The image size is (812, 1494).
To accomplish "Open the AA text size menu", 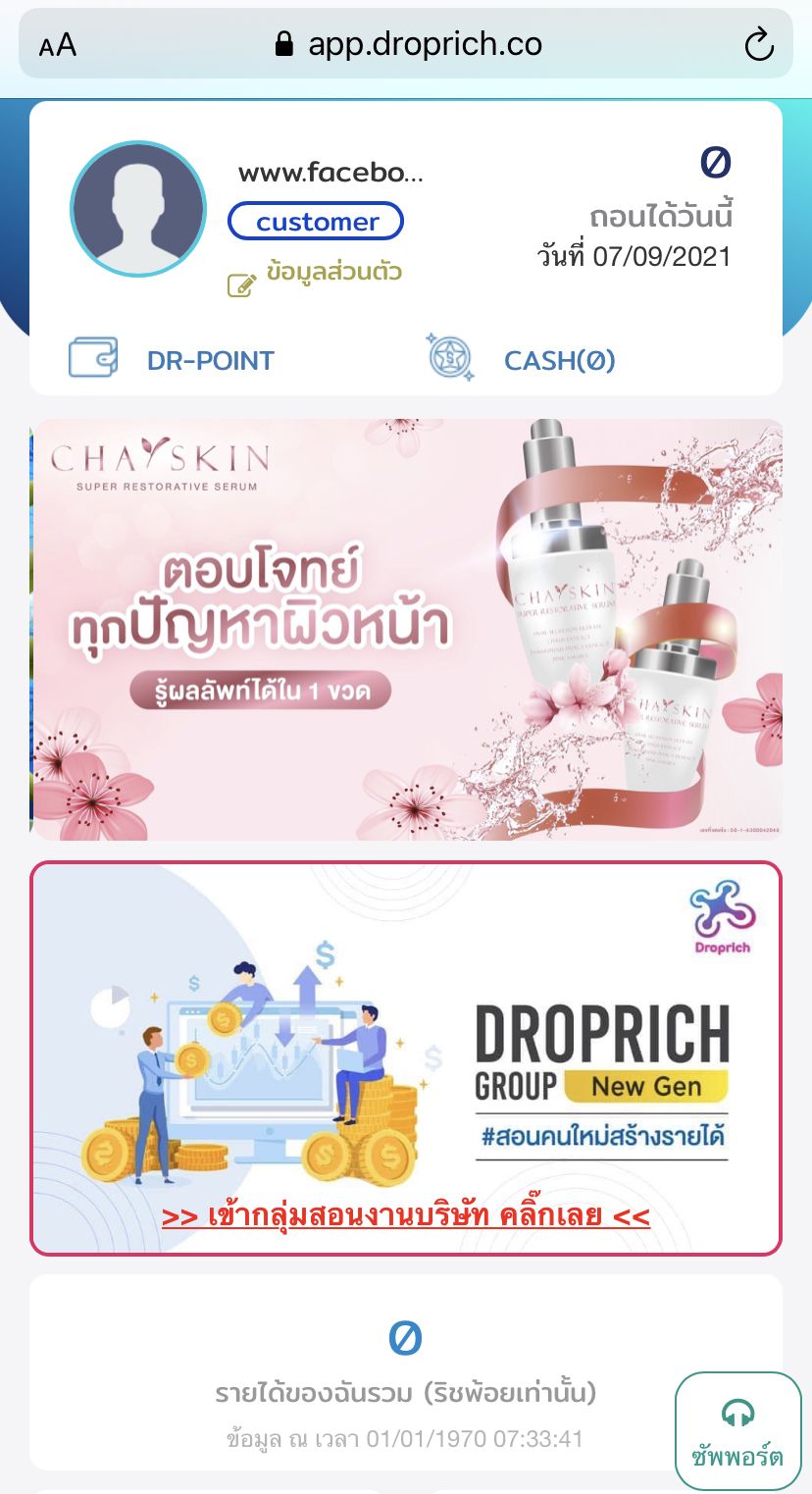I will (x=58, y=45).
